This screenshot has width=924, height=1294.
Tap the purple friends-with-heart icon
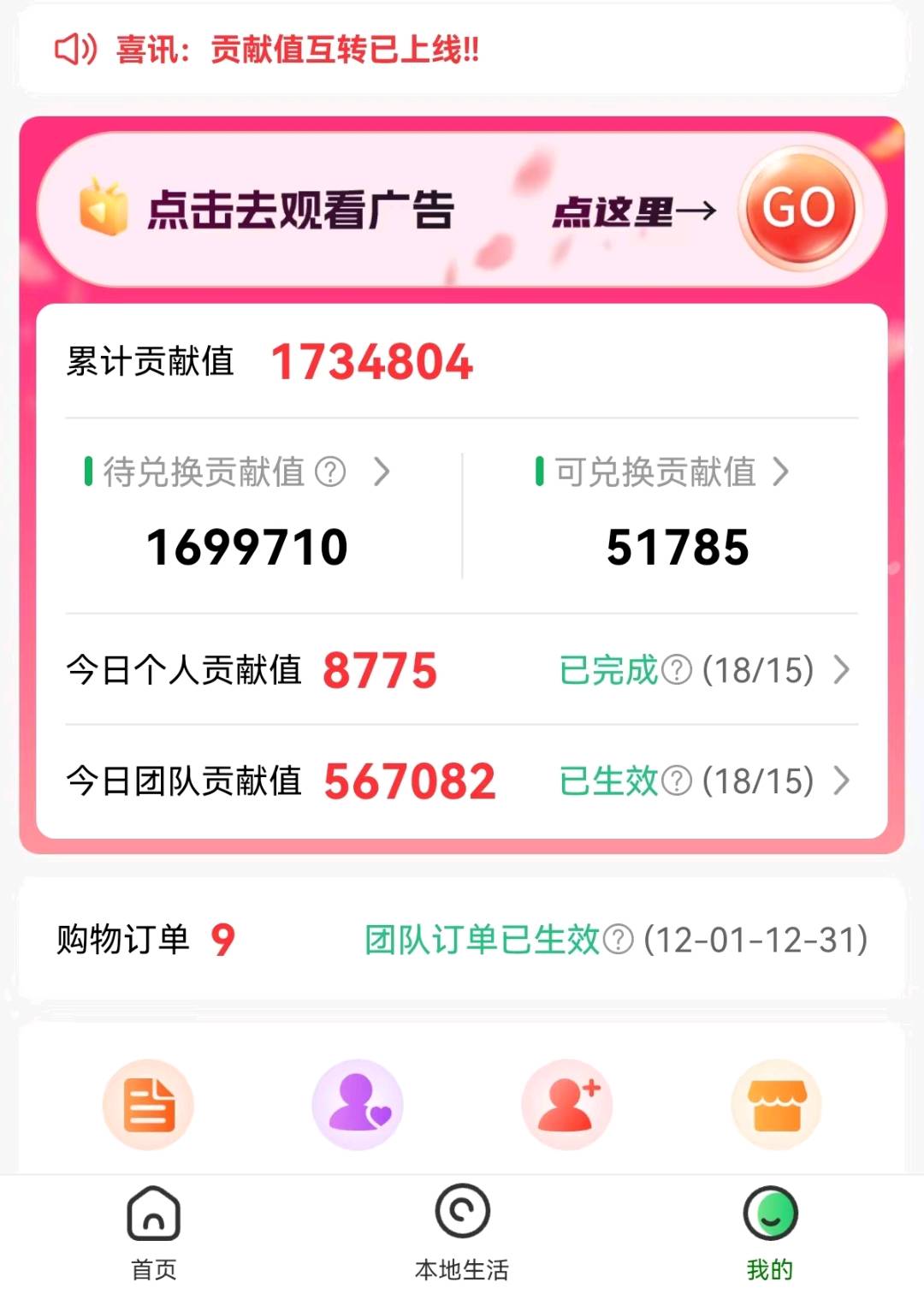click(357, 1104)
